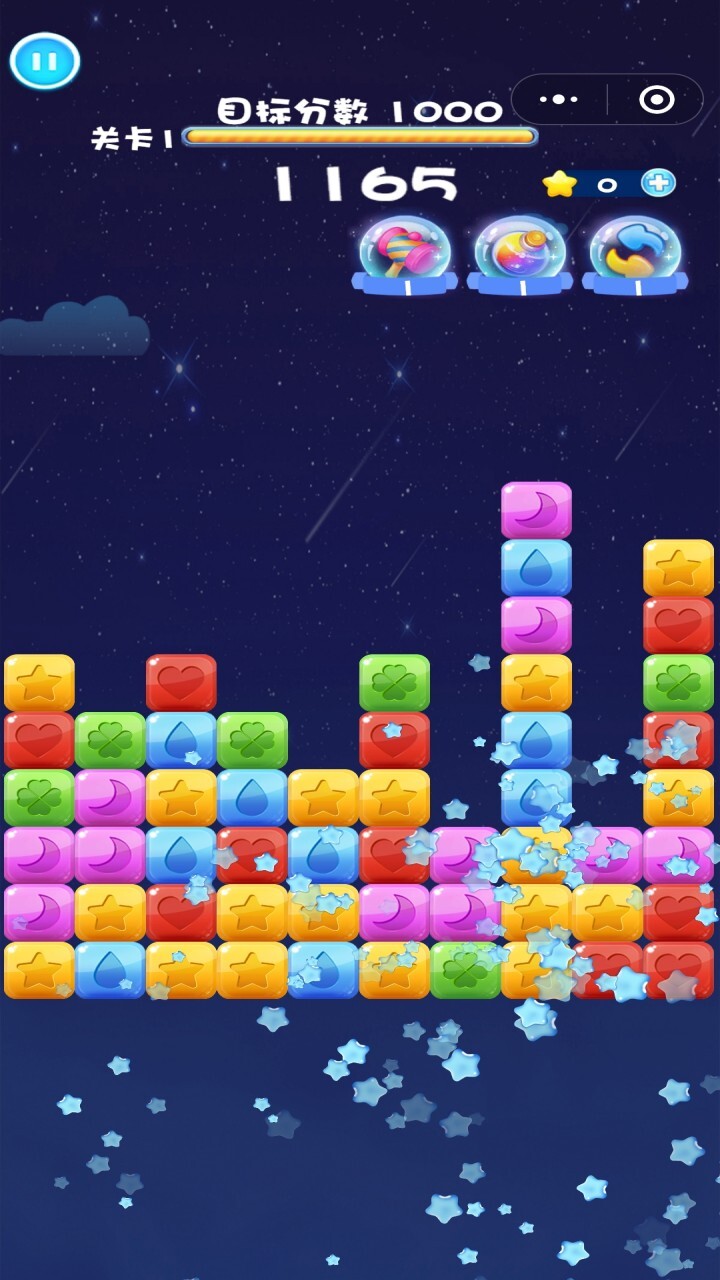Open the mini program more options menu
This screenshot has height=1280, width=720.
[559, 100]
